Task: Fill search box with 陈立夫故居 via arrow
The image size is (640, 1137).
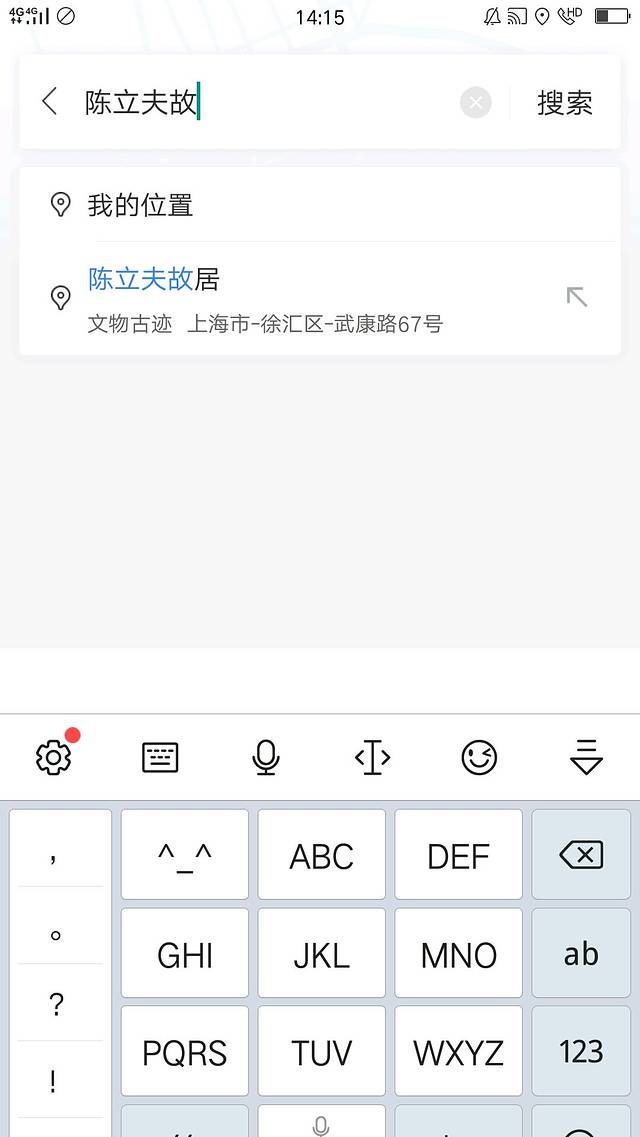Action: (577, 297)
